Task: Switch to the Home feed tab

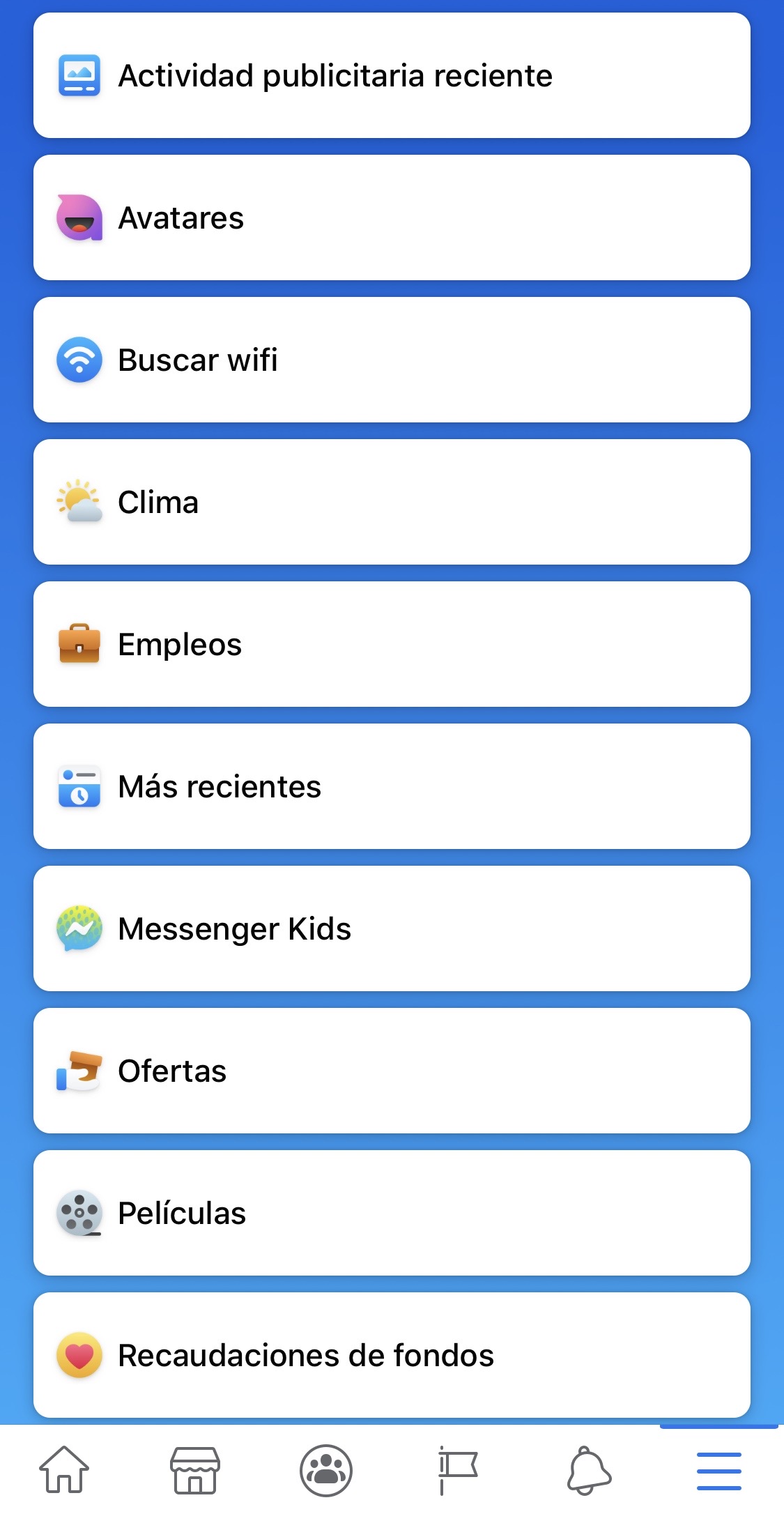Action: [x=64, y=1469]
